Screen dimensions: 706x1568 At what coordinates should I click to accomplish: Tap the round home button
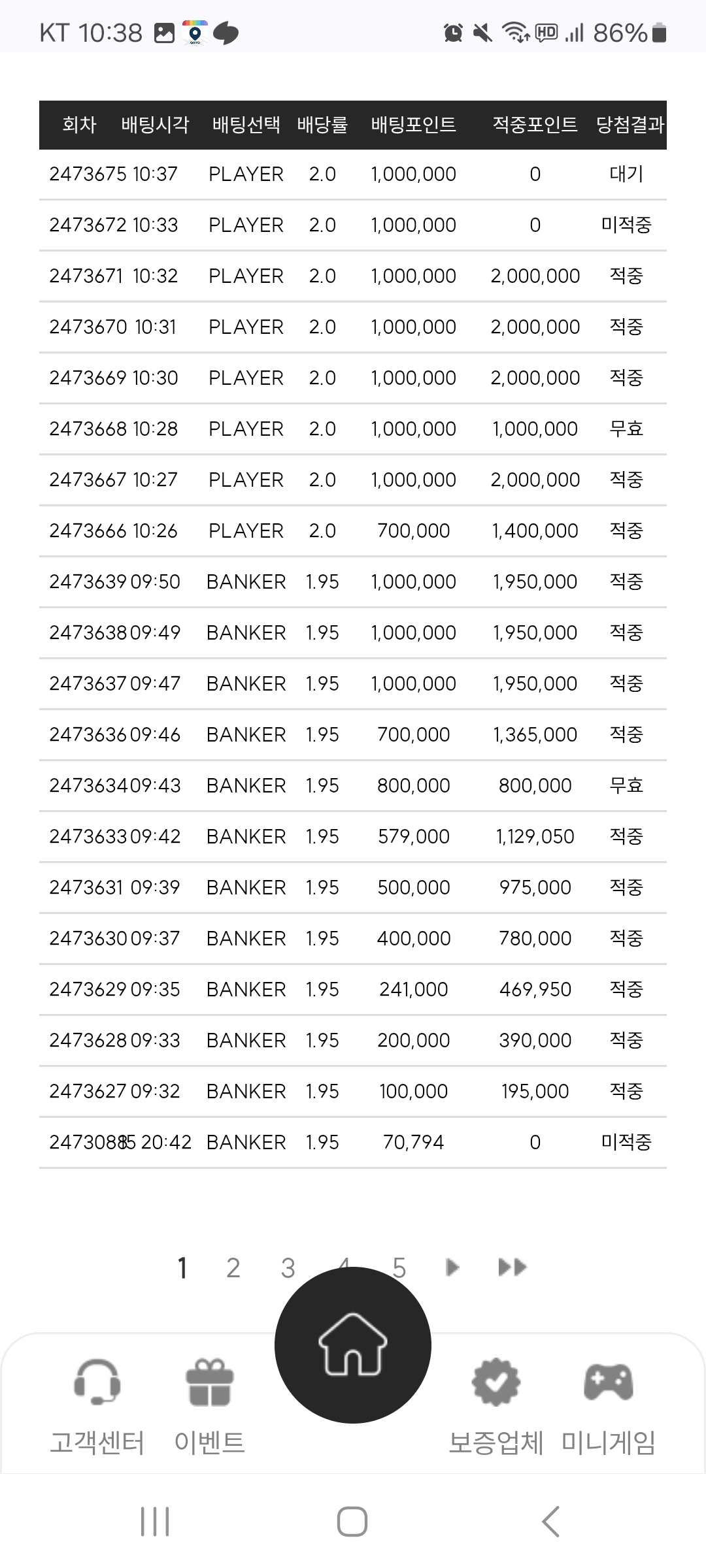coord(353,1345)
